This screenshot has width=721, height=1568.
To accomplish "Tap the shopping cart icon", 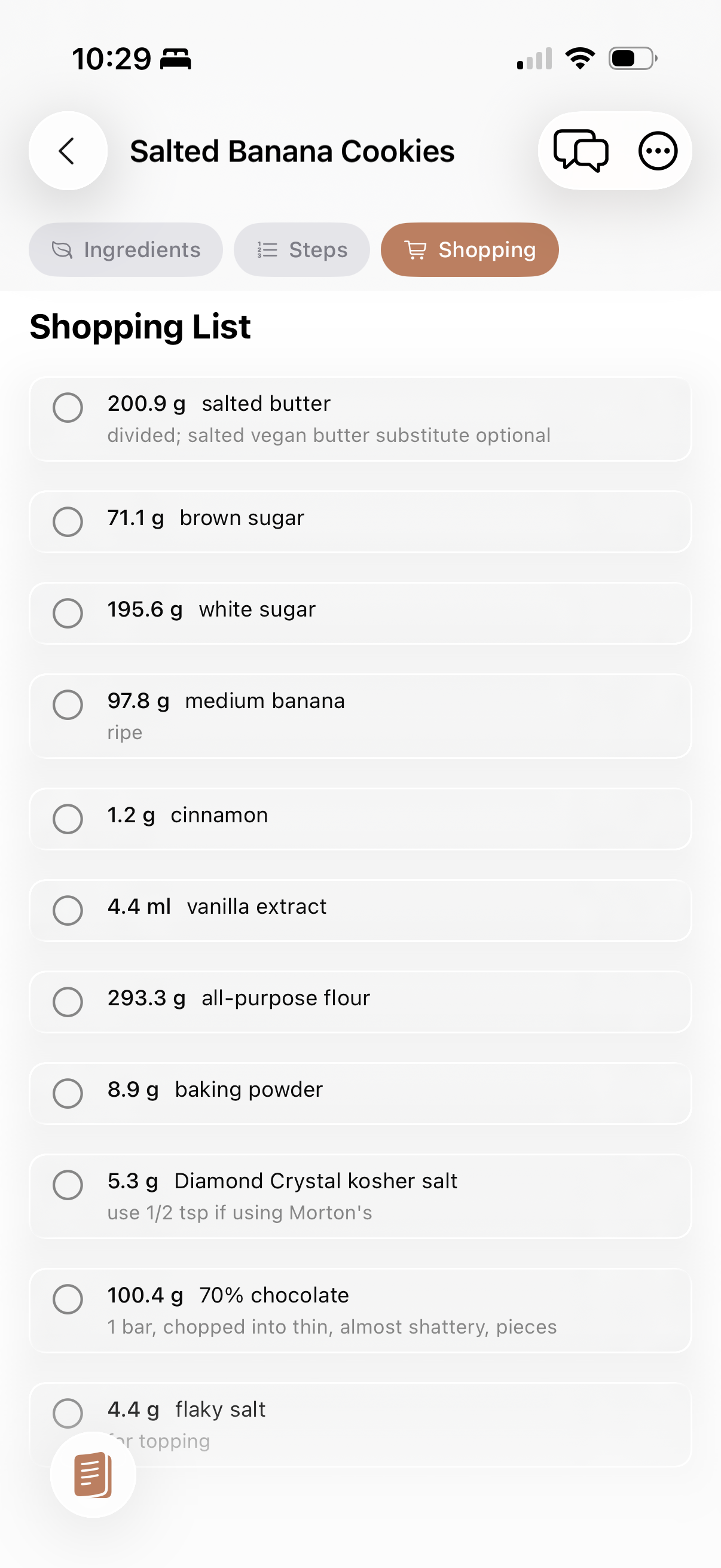I will (x=416, y=249).
